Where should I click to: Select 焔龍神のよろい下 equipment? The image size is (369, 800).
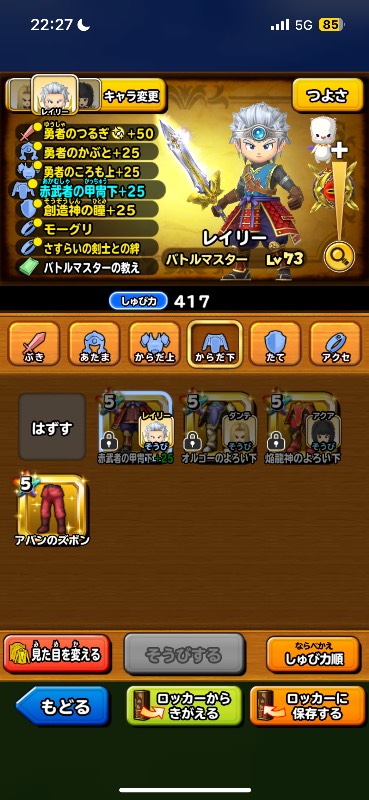click(x=304, y=428)
